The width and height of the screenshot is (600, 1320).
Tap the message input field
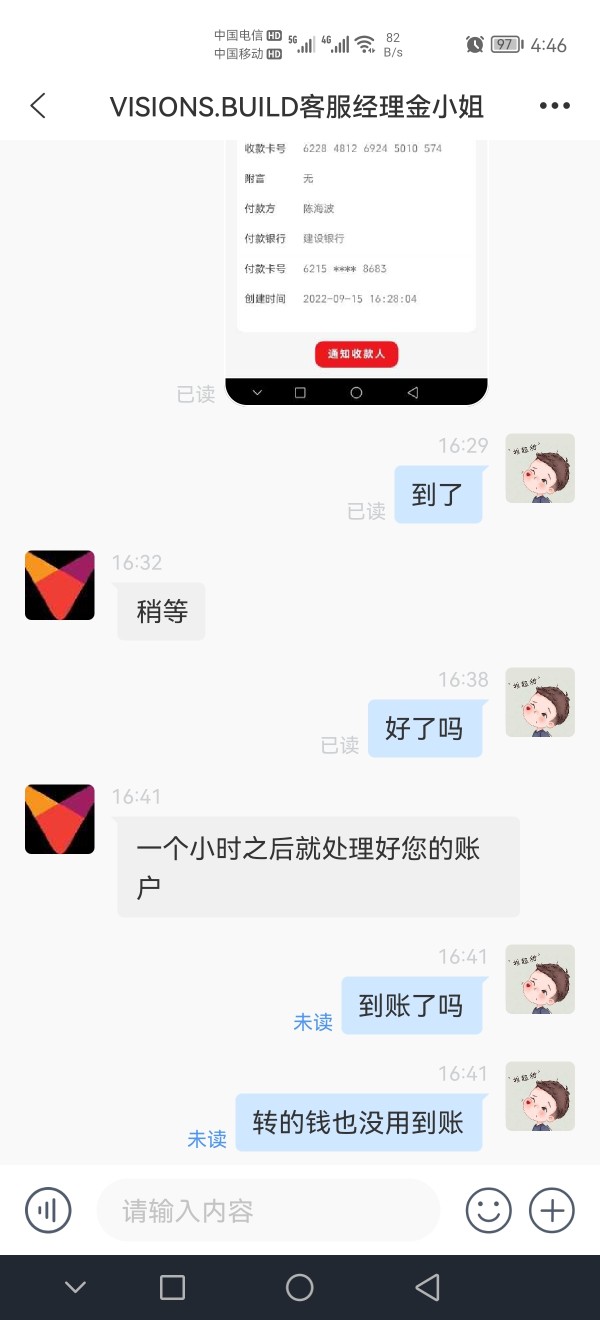coord(268,1210)
